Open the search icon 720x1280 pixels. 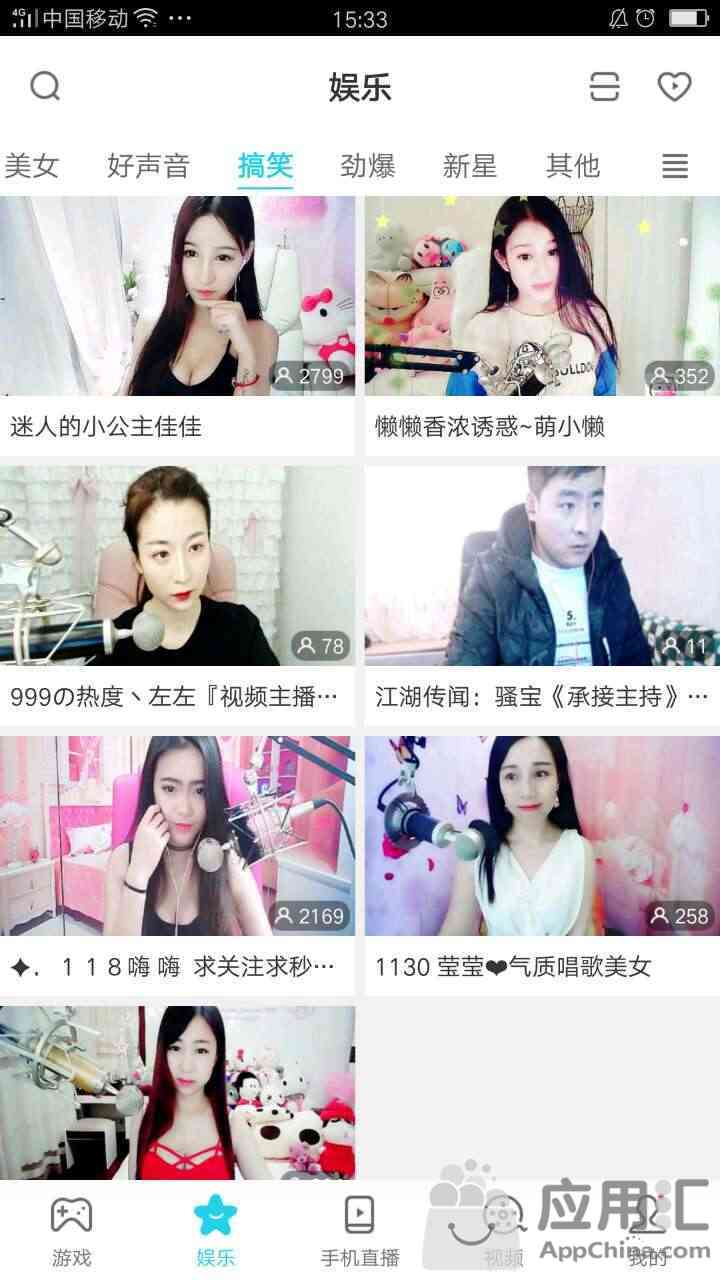(x=45, y=87)
